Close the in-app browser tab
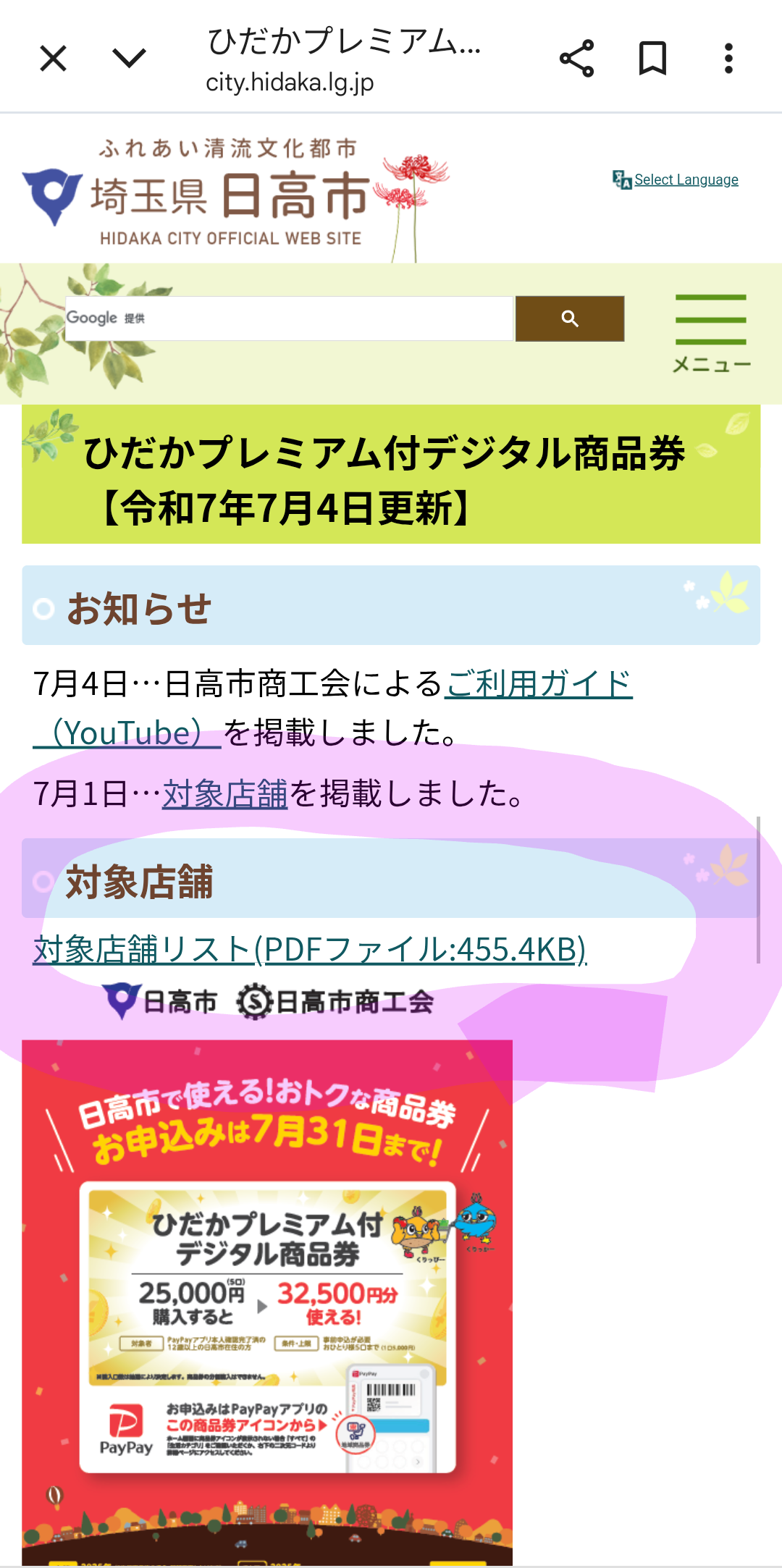The width and height of the screenshot is (782, 1568). click(x=53, y=59)
